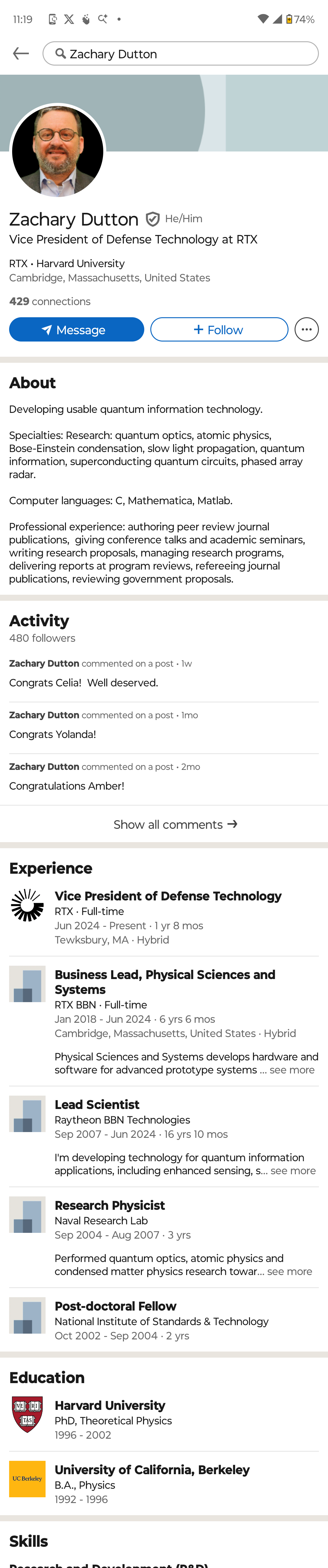The width and height of the screenshot is (328, 1568).
Task: Expand see more under Research Physicist
Action: pos(290,1271)
